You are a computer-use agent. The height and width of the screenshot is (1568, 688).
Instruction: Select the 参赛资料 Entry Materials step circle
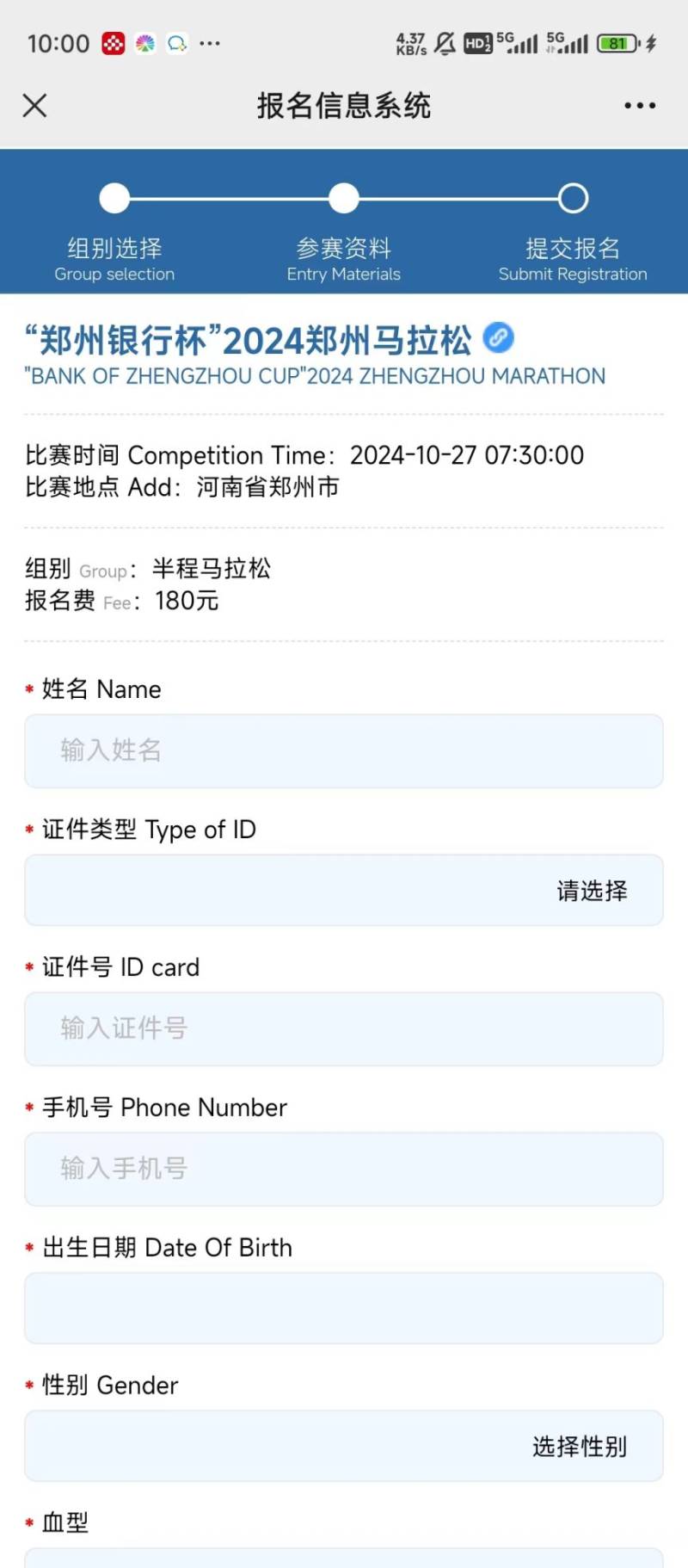click(343, 198)
